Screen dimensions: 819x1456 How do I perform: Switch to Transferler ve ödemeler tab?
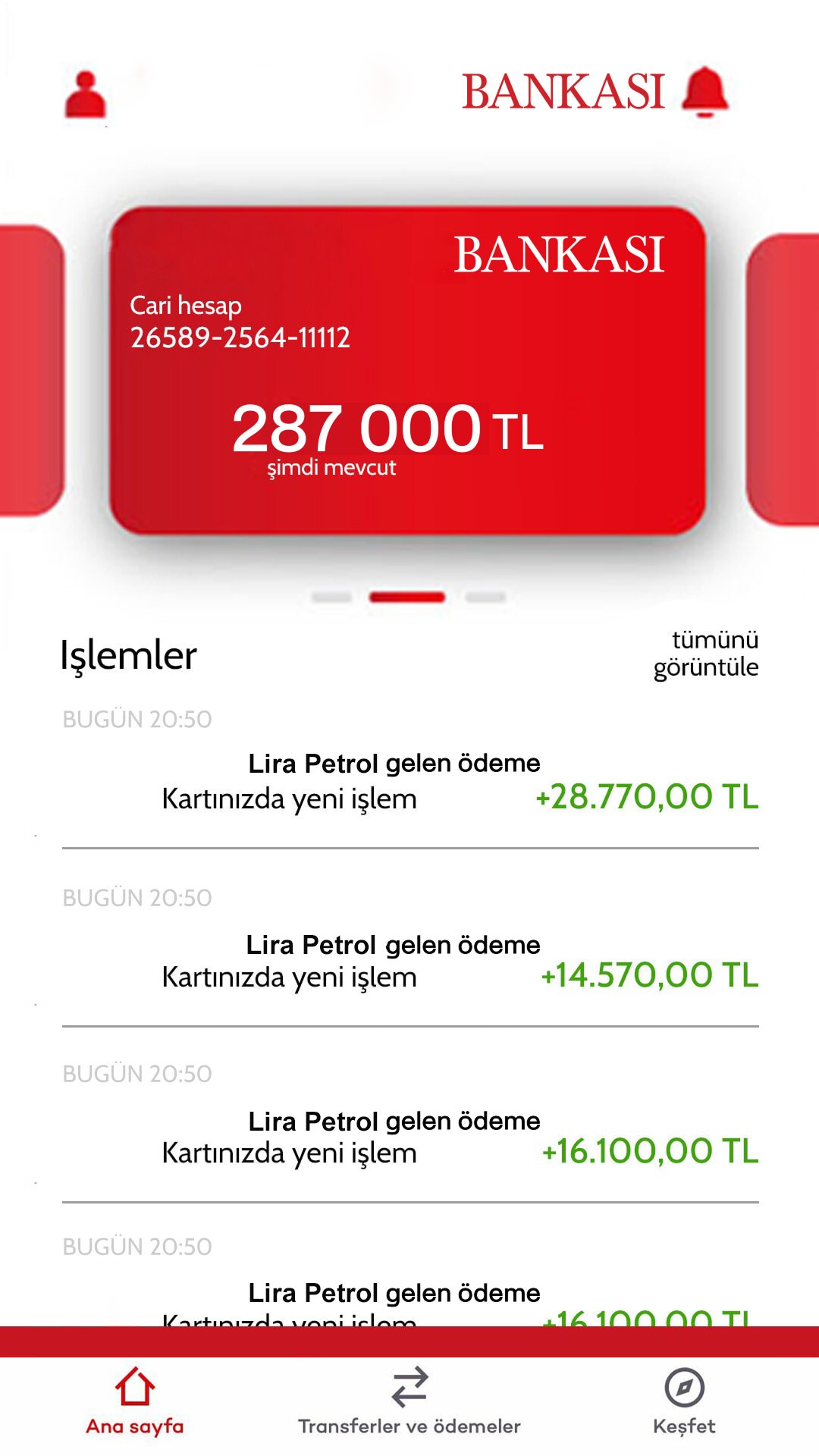point(409,1402)
